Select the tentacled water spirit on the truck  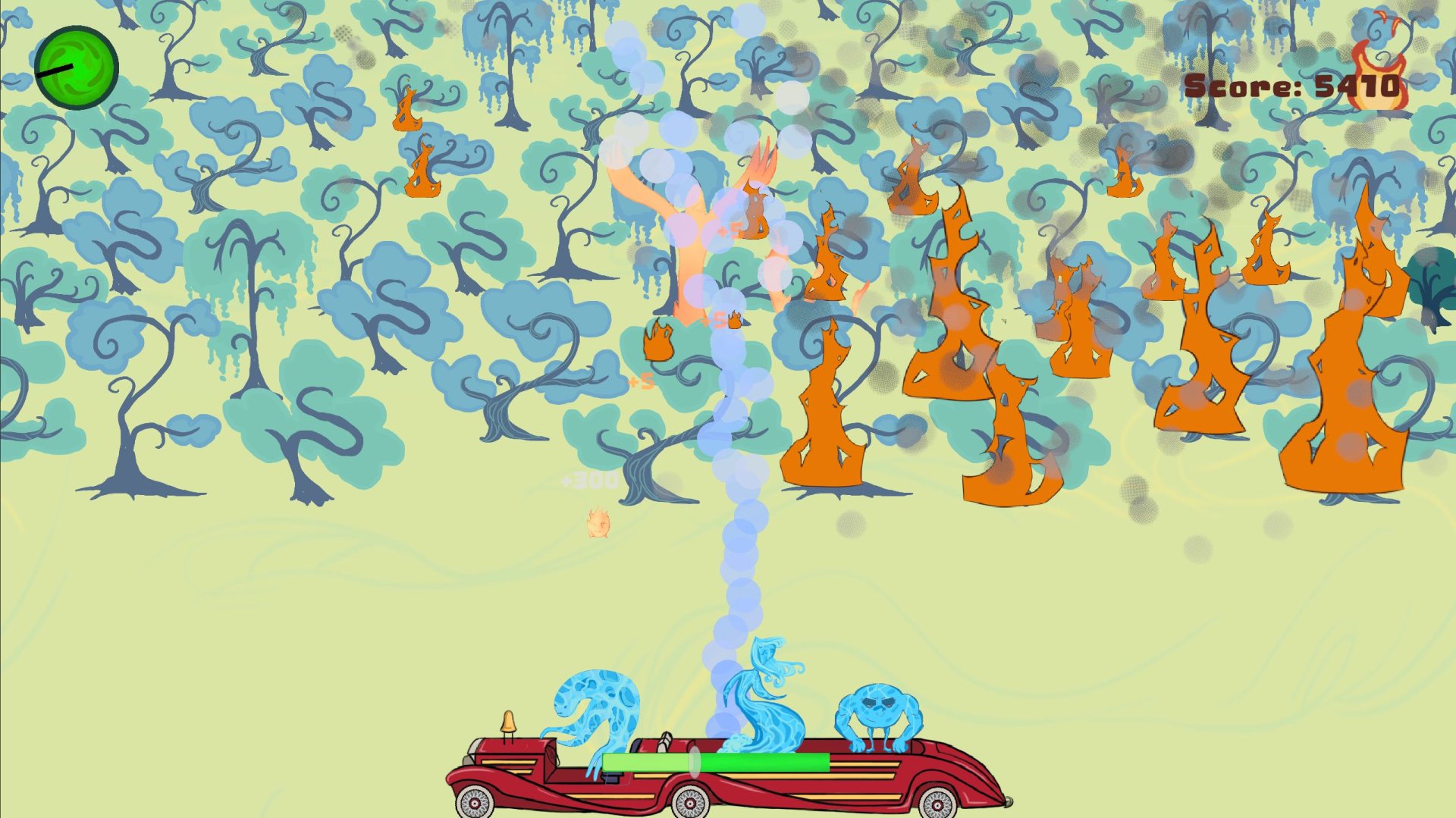pos(596,713)
